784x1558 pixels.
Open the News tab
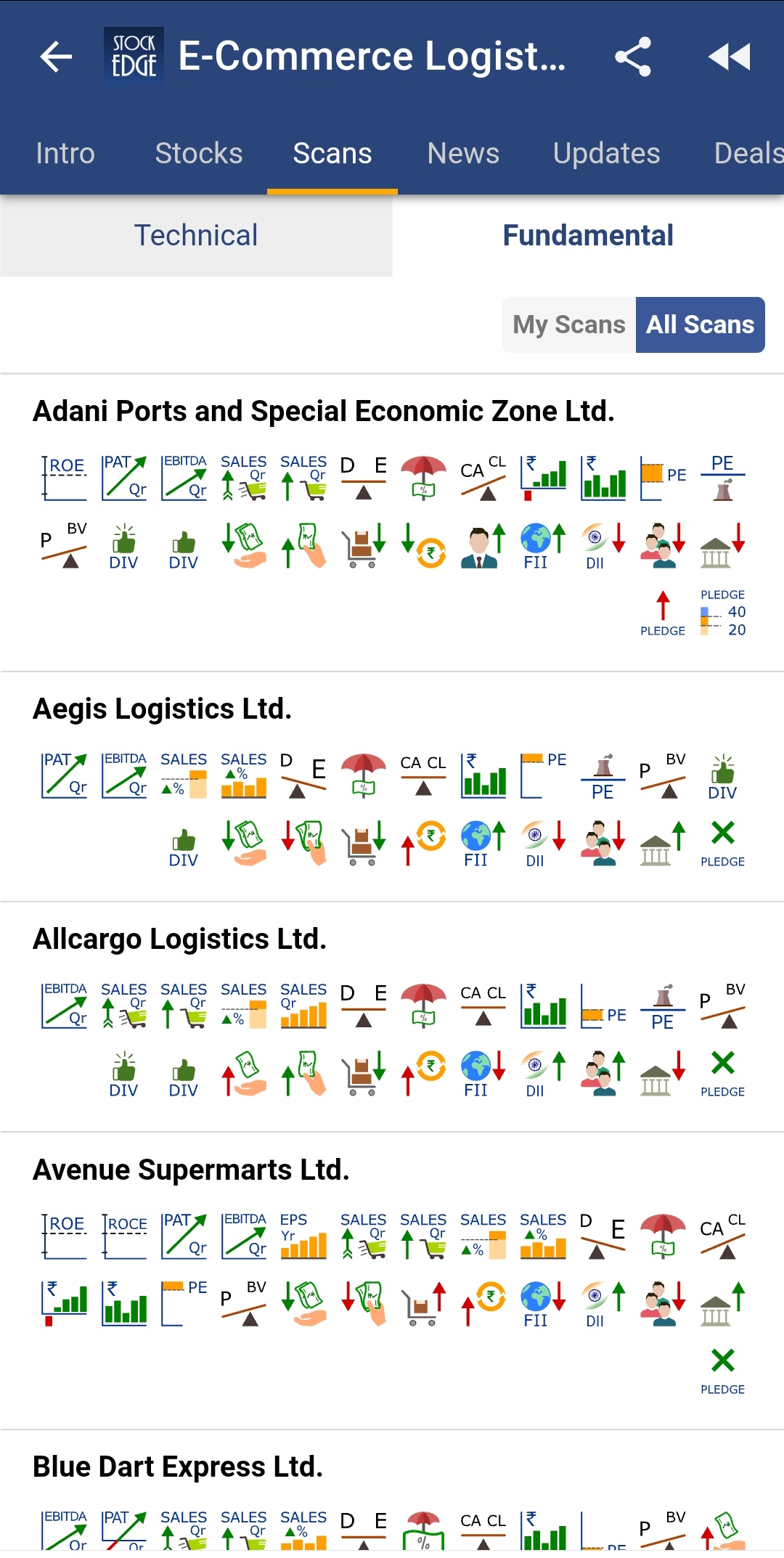(463, 153)
